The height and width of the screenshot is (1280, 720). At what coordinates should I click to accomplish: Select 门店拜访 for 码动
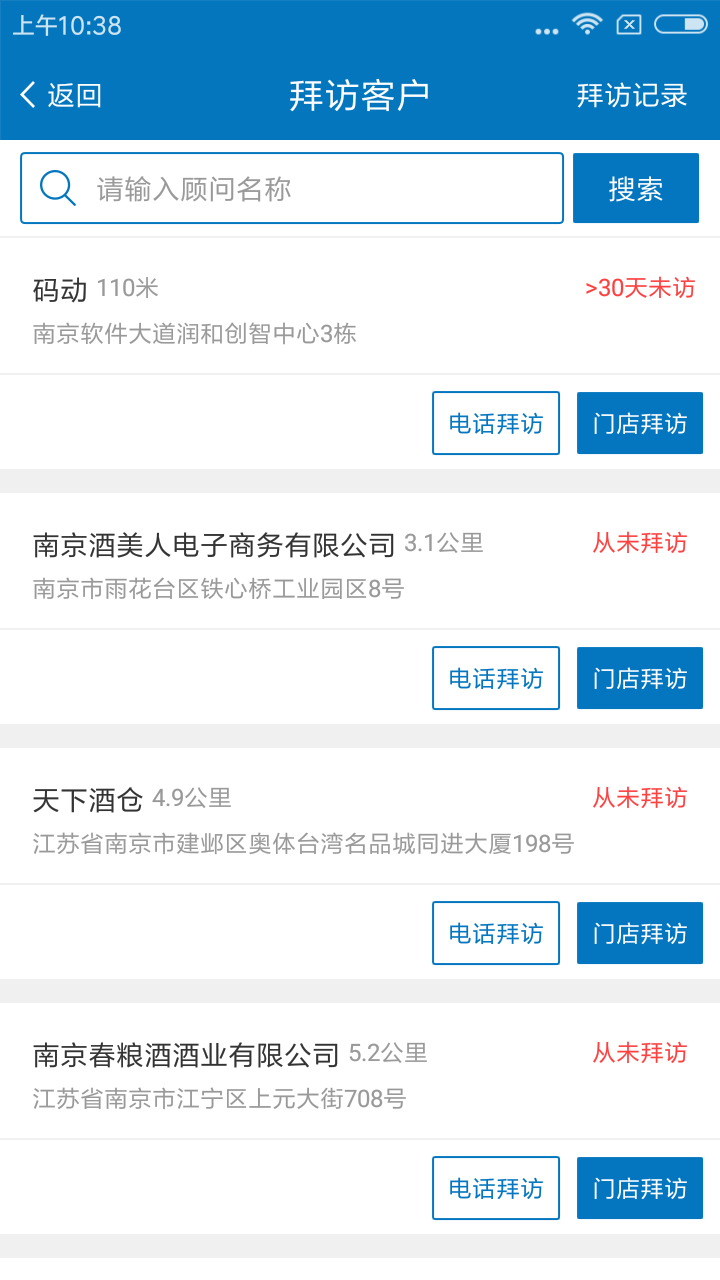click(640, 423)
